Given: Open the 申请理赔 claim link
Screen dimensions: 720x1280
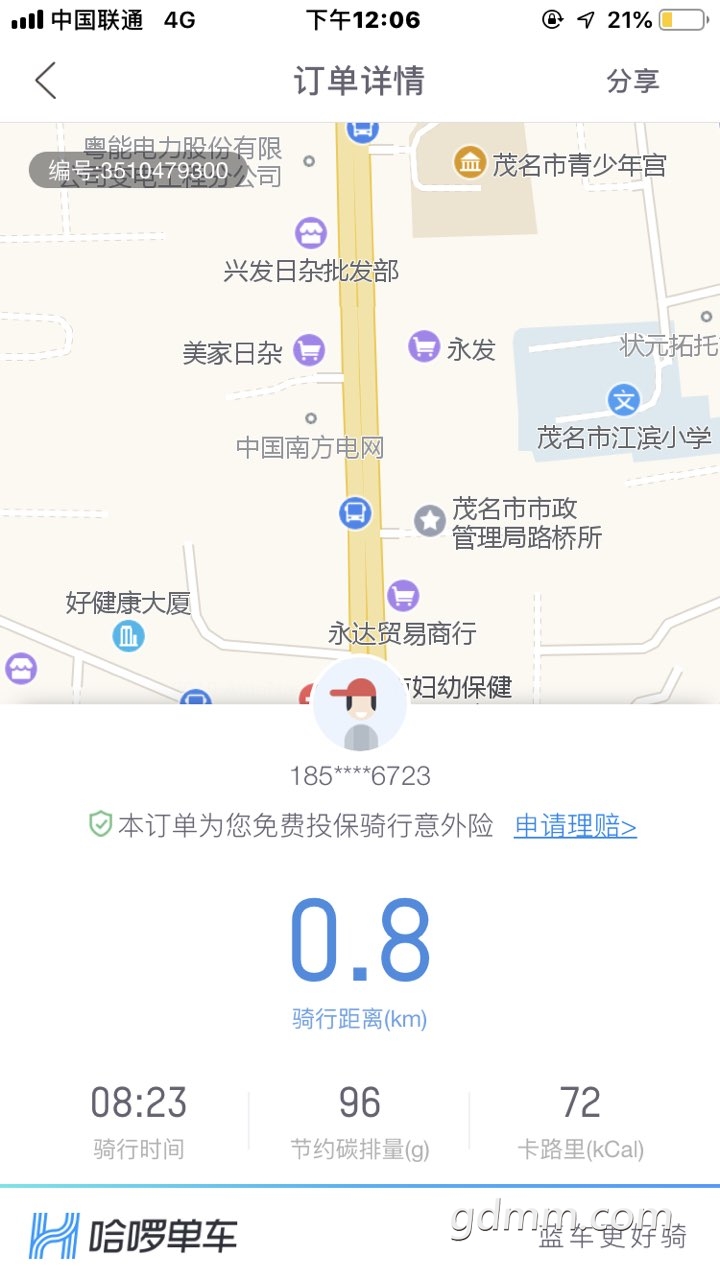Looking at the screenshot, I should 575,826.
